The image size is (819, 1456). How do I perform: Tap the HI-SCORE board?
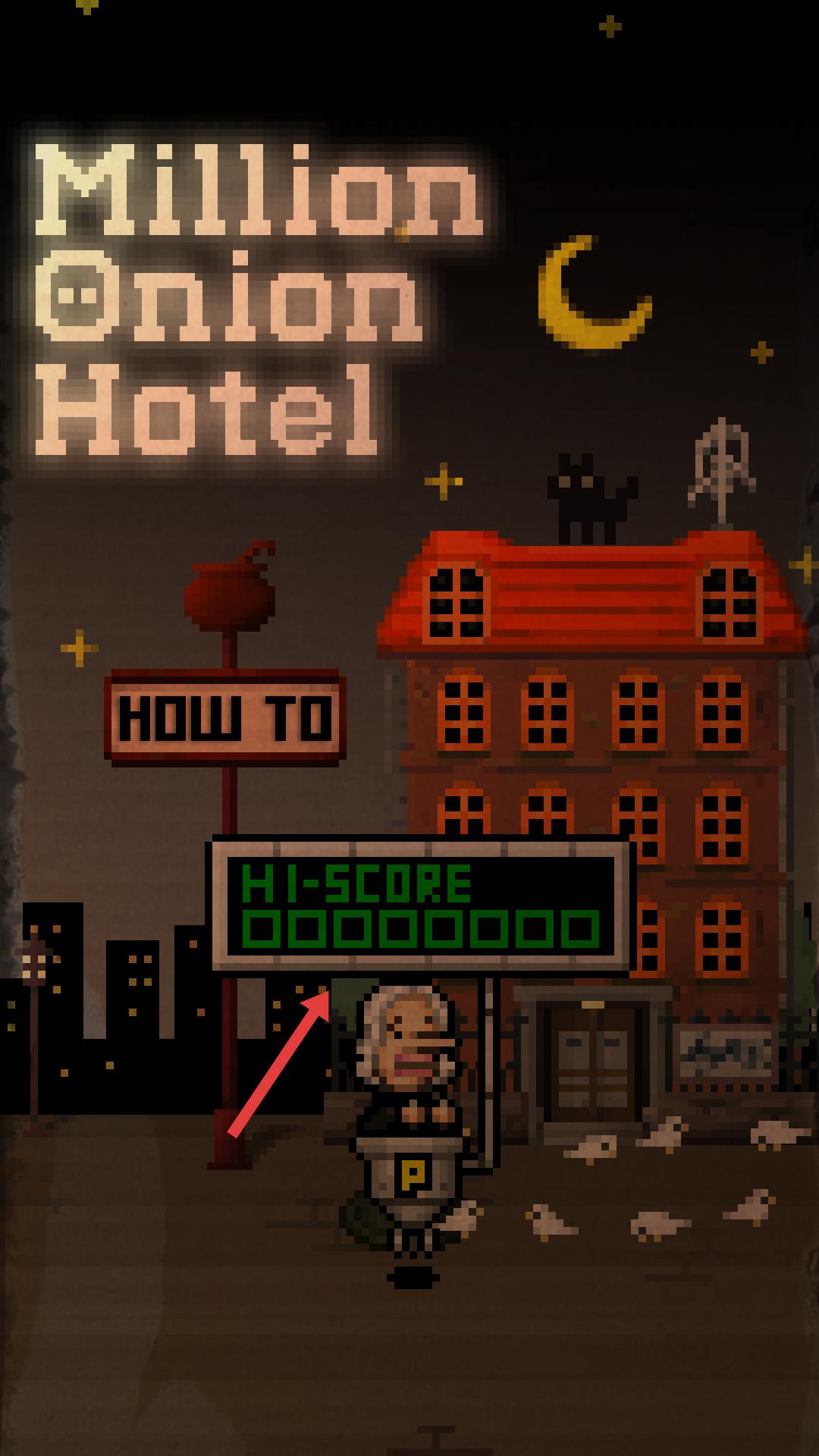[x=422, y=904]
